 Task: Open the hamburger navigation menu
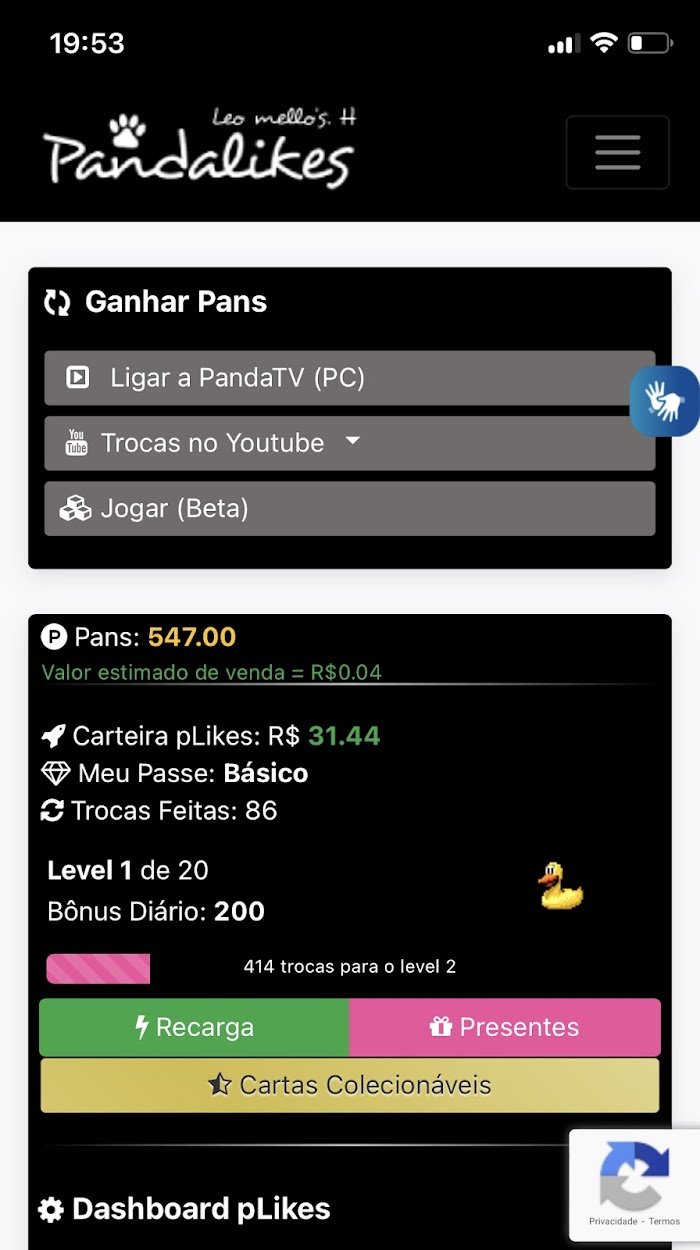pos(617,152)
